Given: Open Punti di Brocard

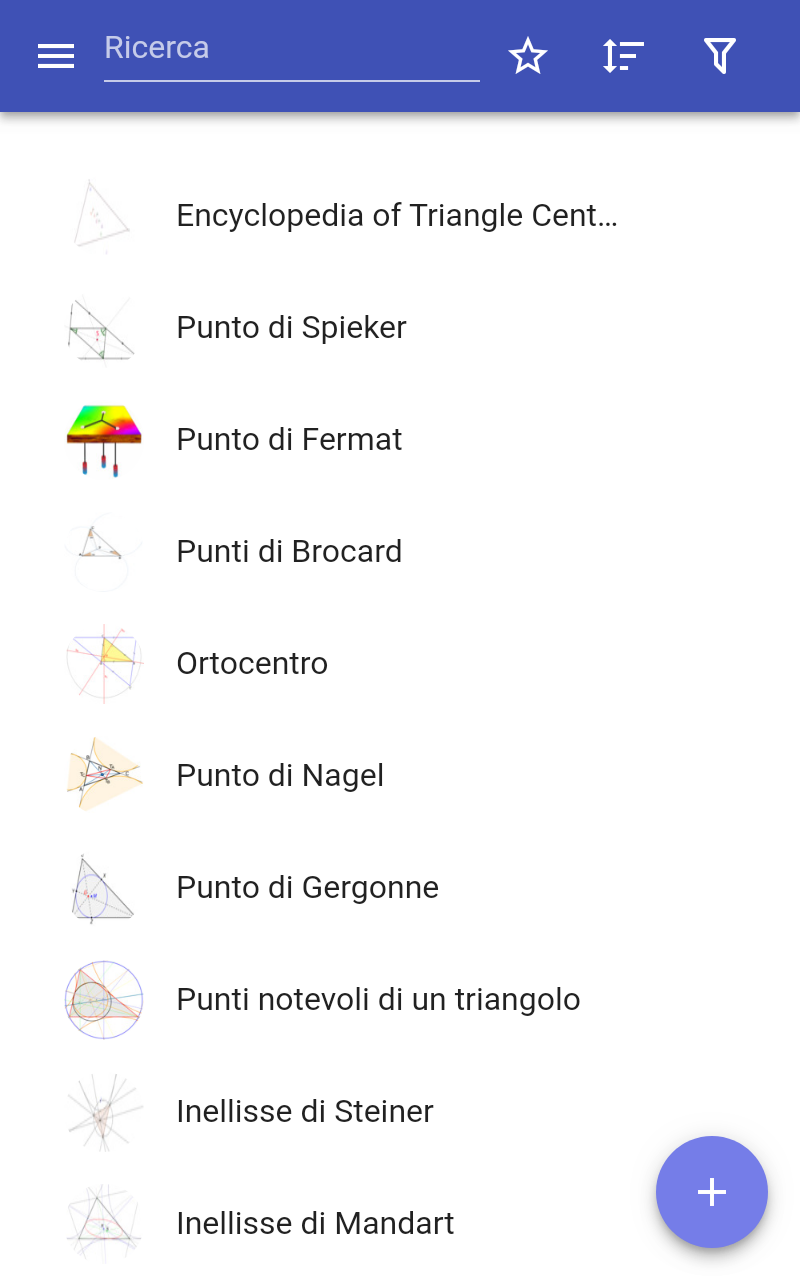Looking at the screenshot, I should (x=400, y=552).
